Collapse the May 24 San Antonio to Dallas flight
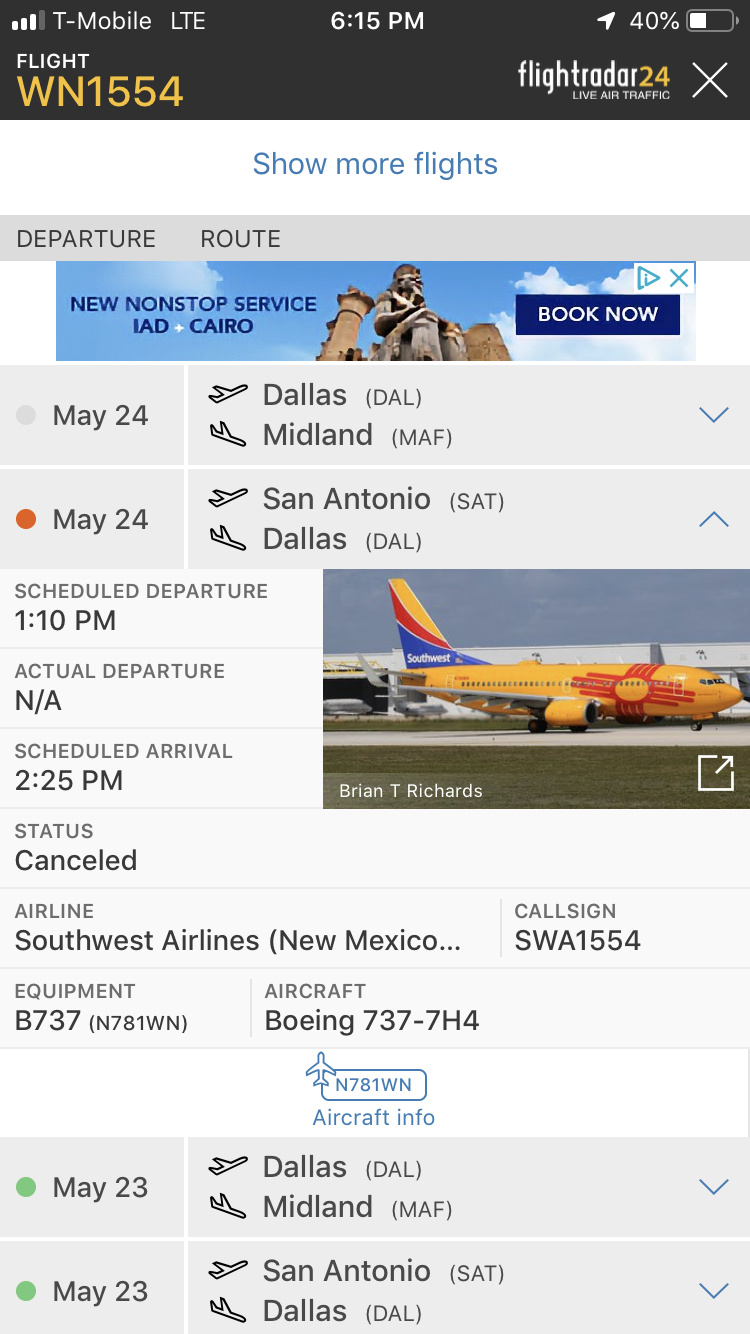 tap(713, 519)
